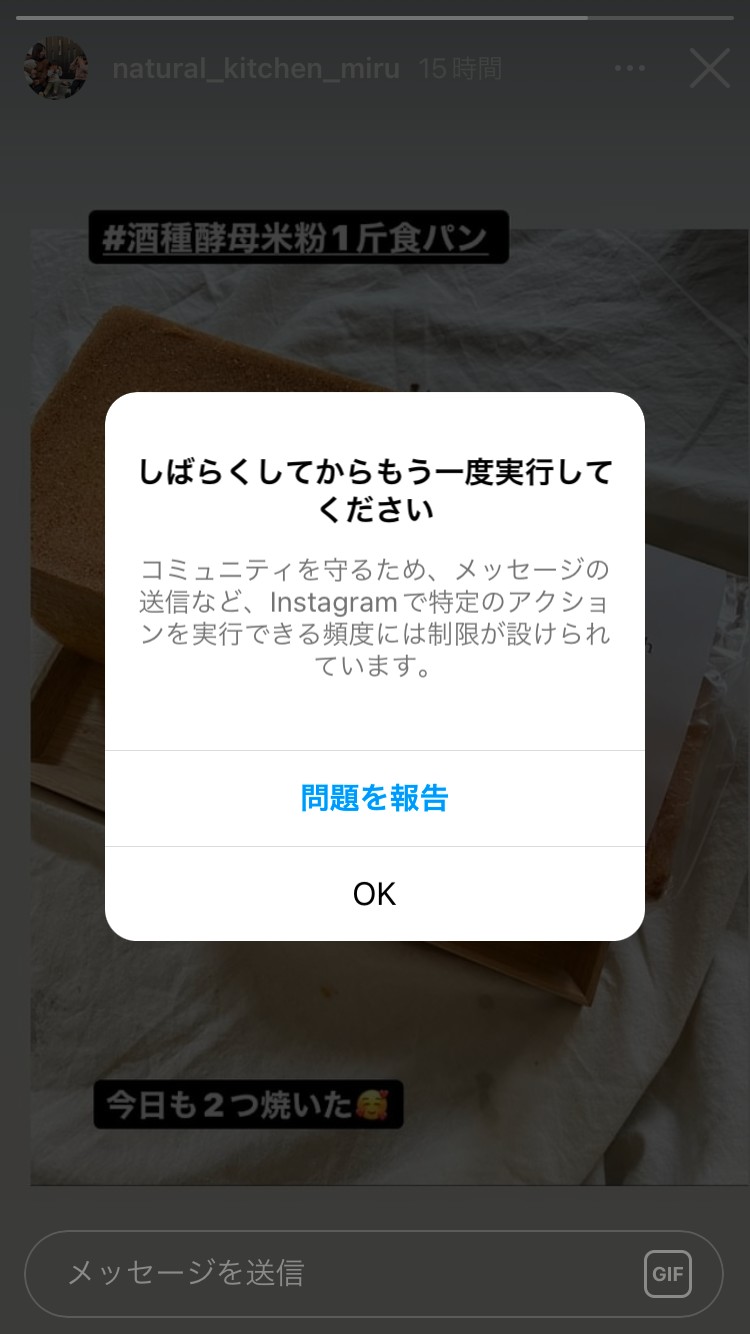Viewport: 750px width, 1334px height.
Task: Open the three-dots story options menu
Action: 630,69
